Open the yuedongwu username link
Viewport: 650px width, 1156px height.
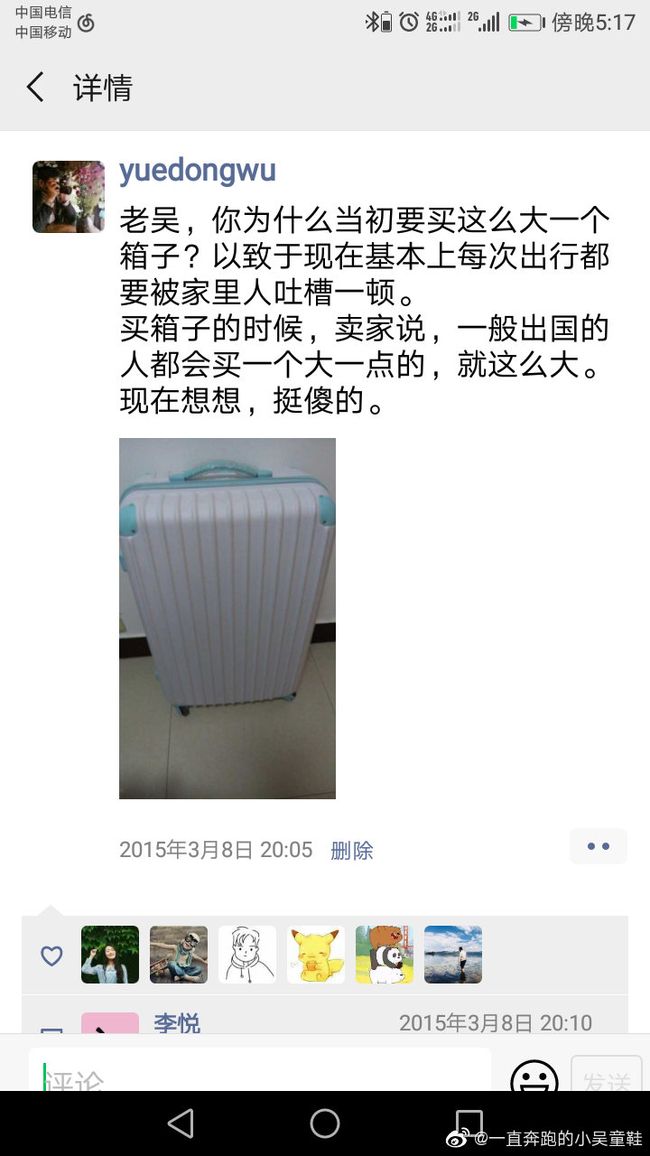click(198, 171)
